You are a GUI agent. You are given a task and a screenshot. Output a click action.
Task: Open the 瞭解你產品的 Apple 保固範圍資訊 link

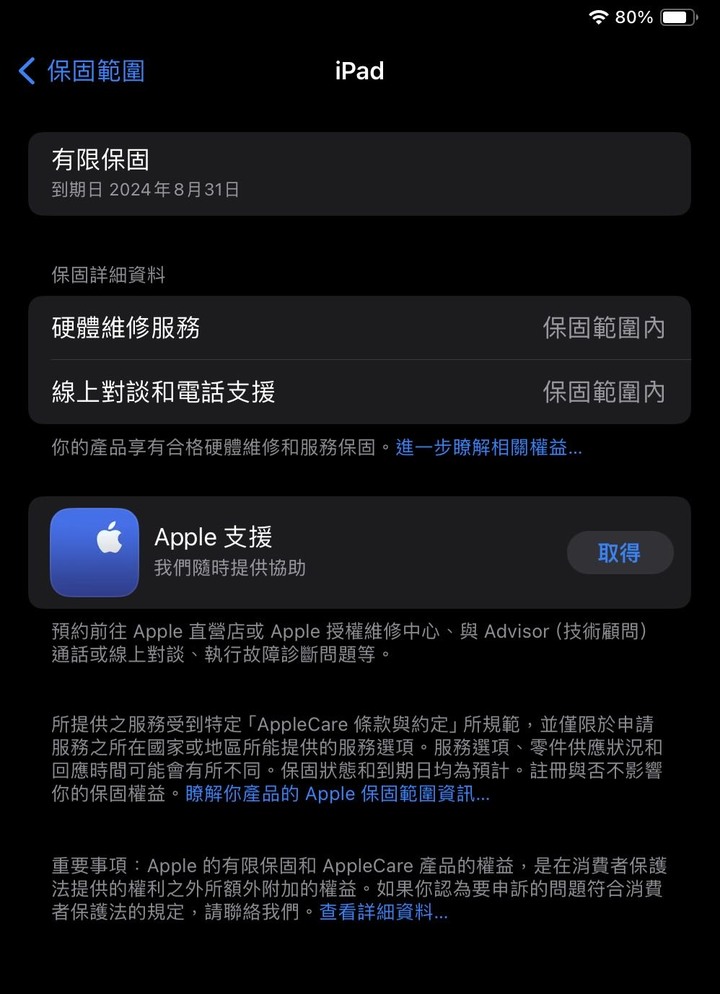(337, 795)
